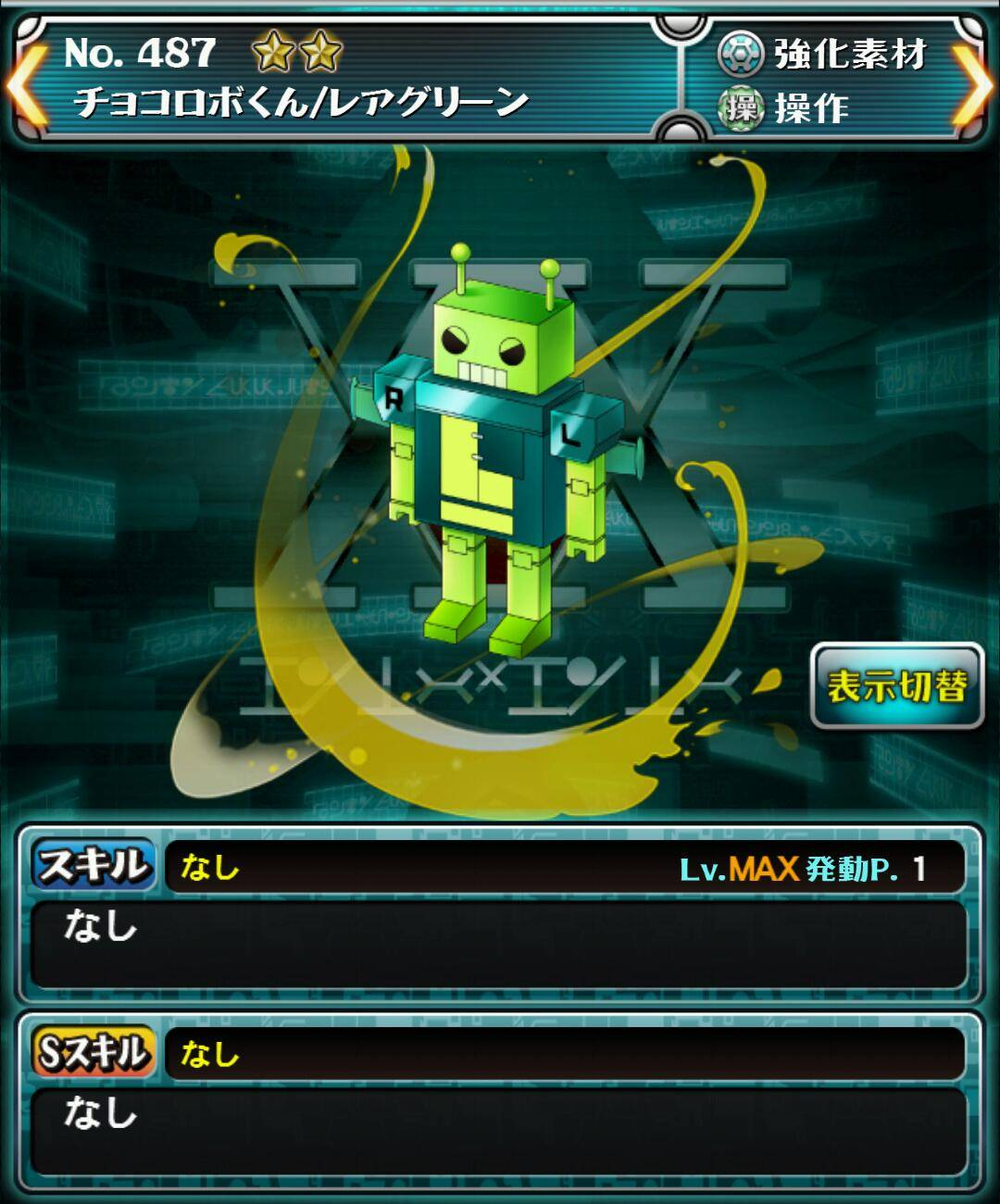This screenshot has height=1204, width=1000.
Task: Tap the 表示切替 display switch button
Action: (x=896, y=686)
